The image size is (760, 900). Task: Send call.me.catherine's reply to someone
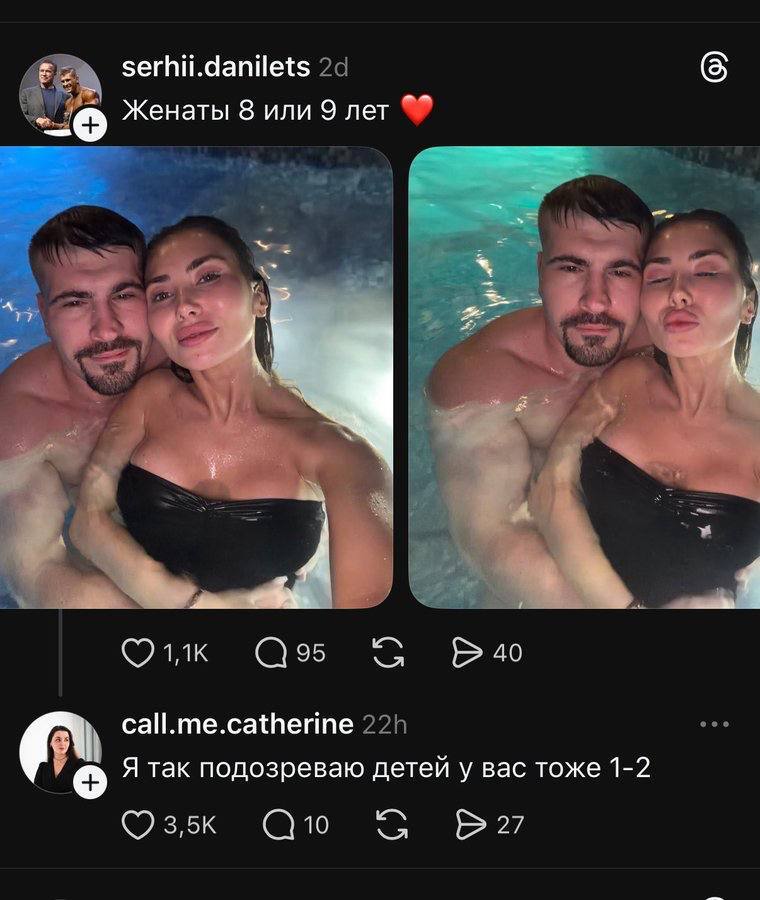(469, 825)
